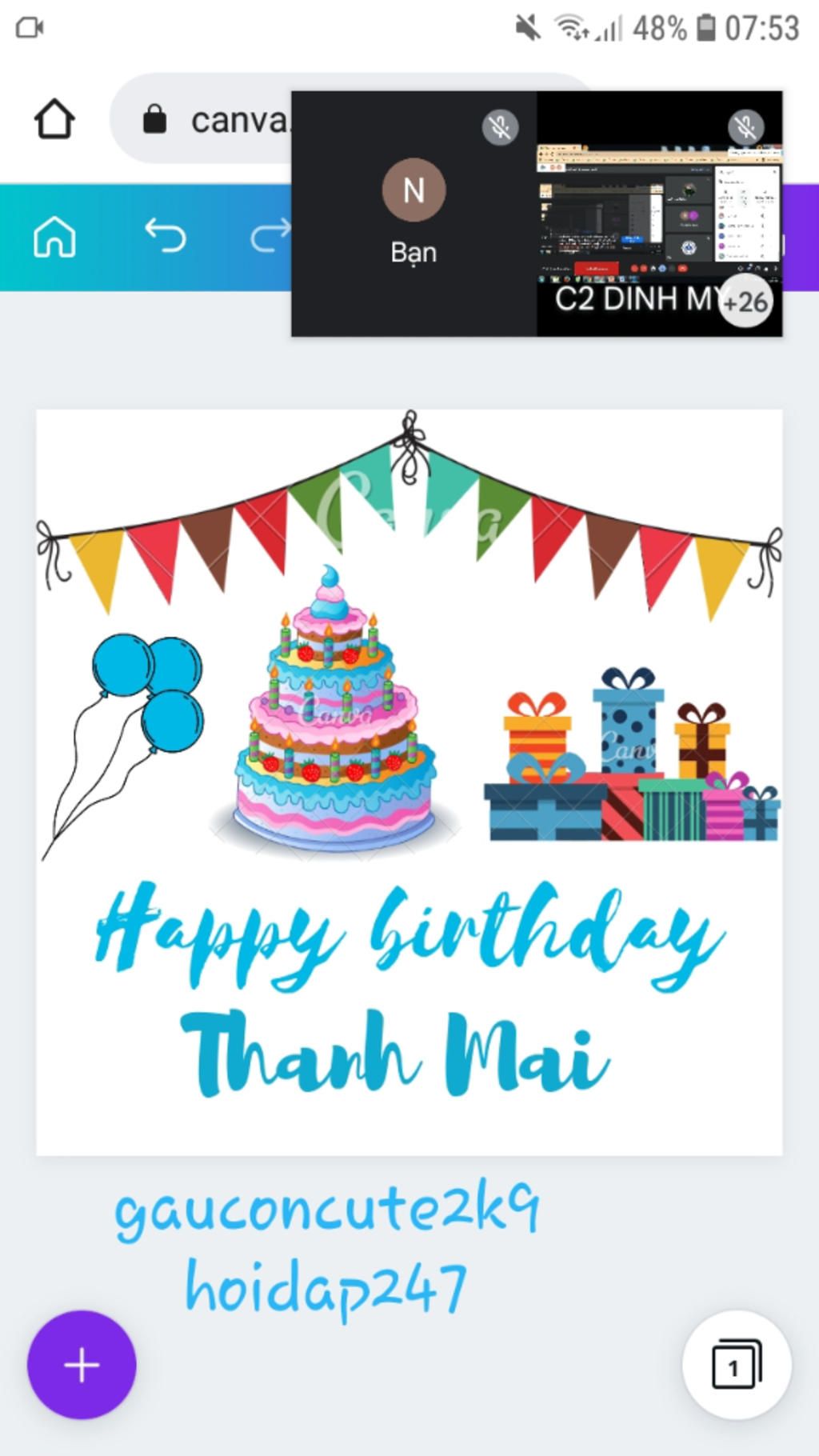819x1456 pixels.
Task: Tap the browser home button
Action: coord(54,120)
